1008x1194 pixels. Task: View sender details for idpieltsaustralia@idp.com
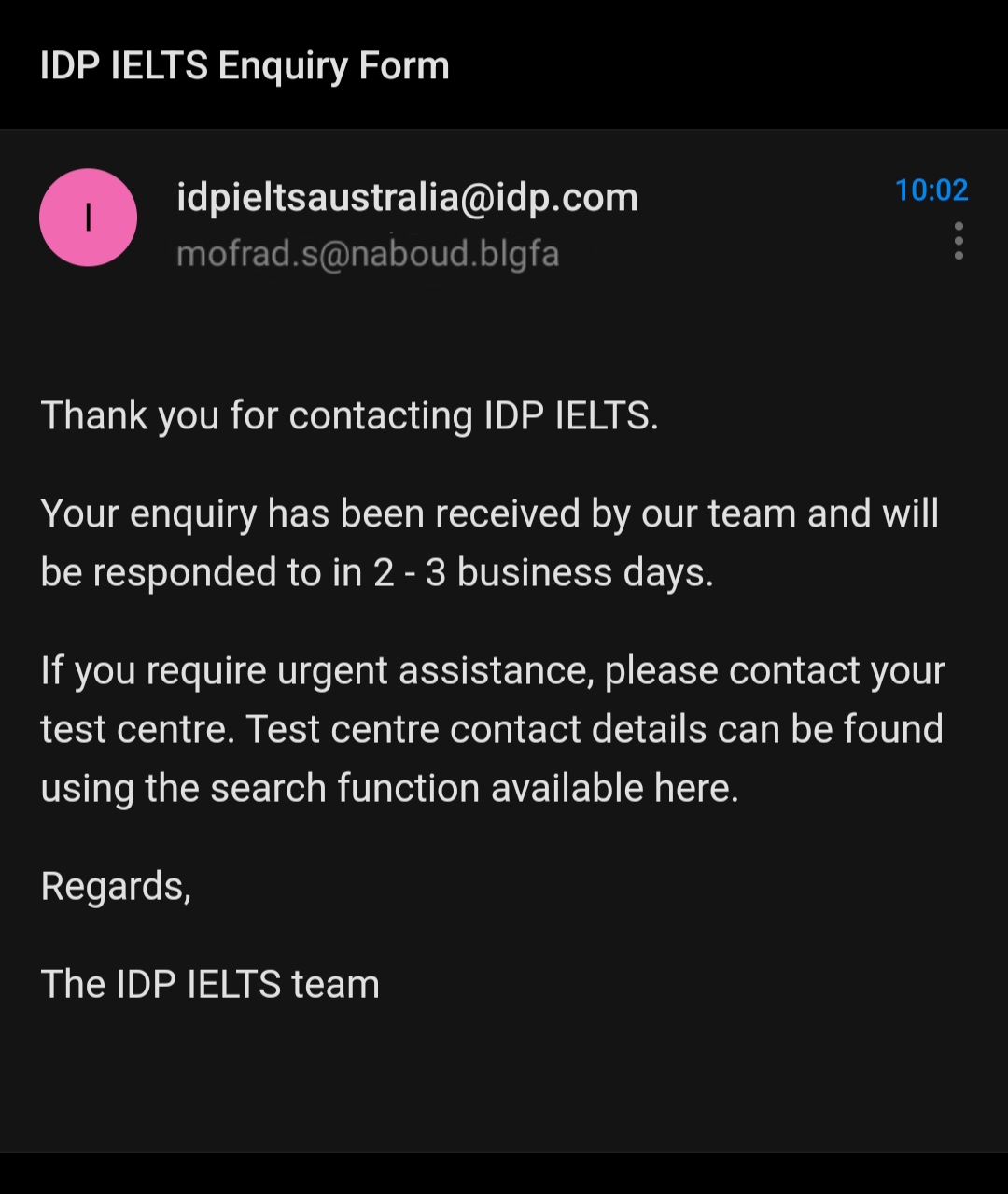pyautogui.click(x=407, y=198)
